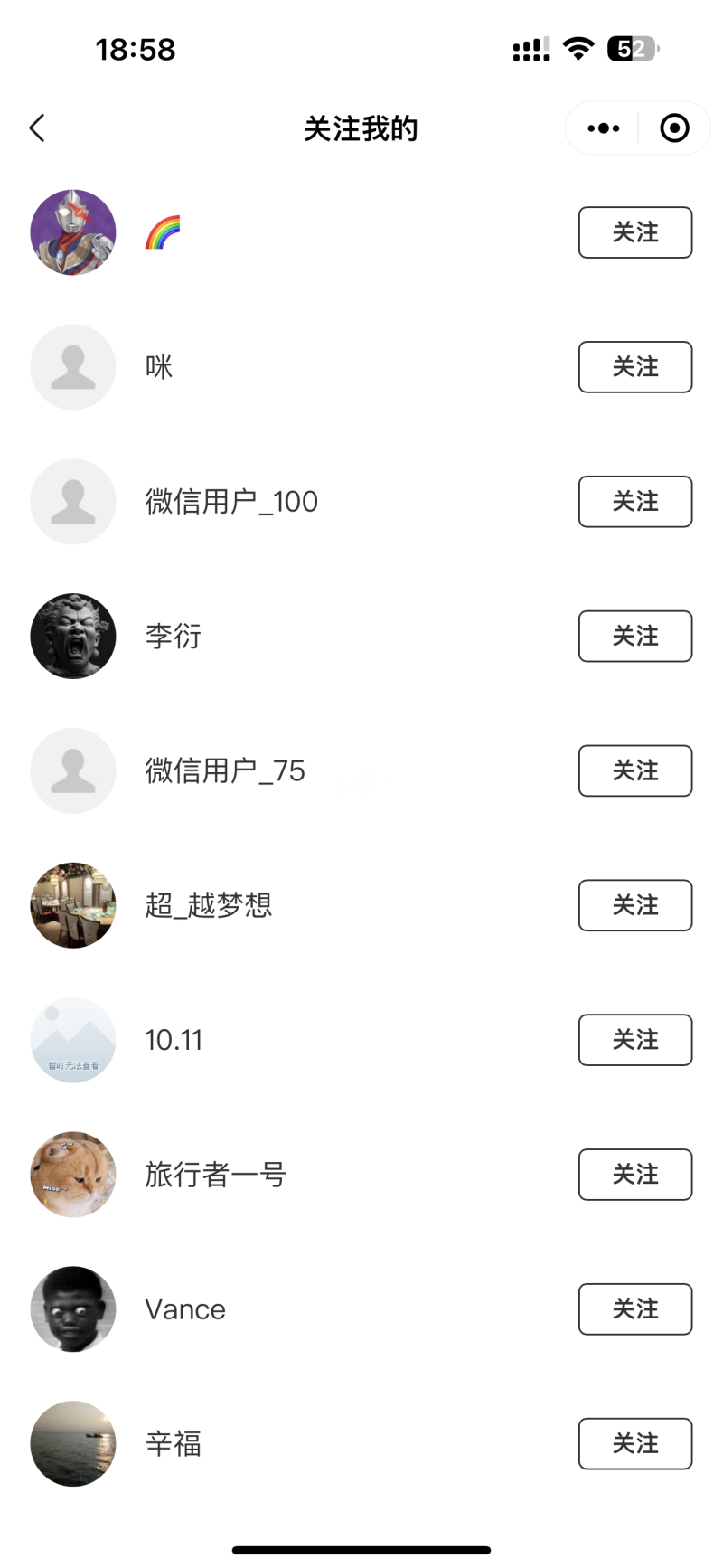Go back using the top-left arrow
The image size is (723, 1568).
click(x=37, y=128)
